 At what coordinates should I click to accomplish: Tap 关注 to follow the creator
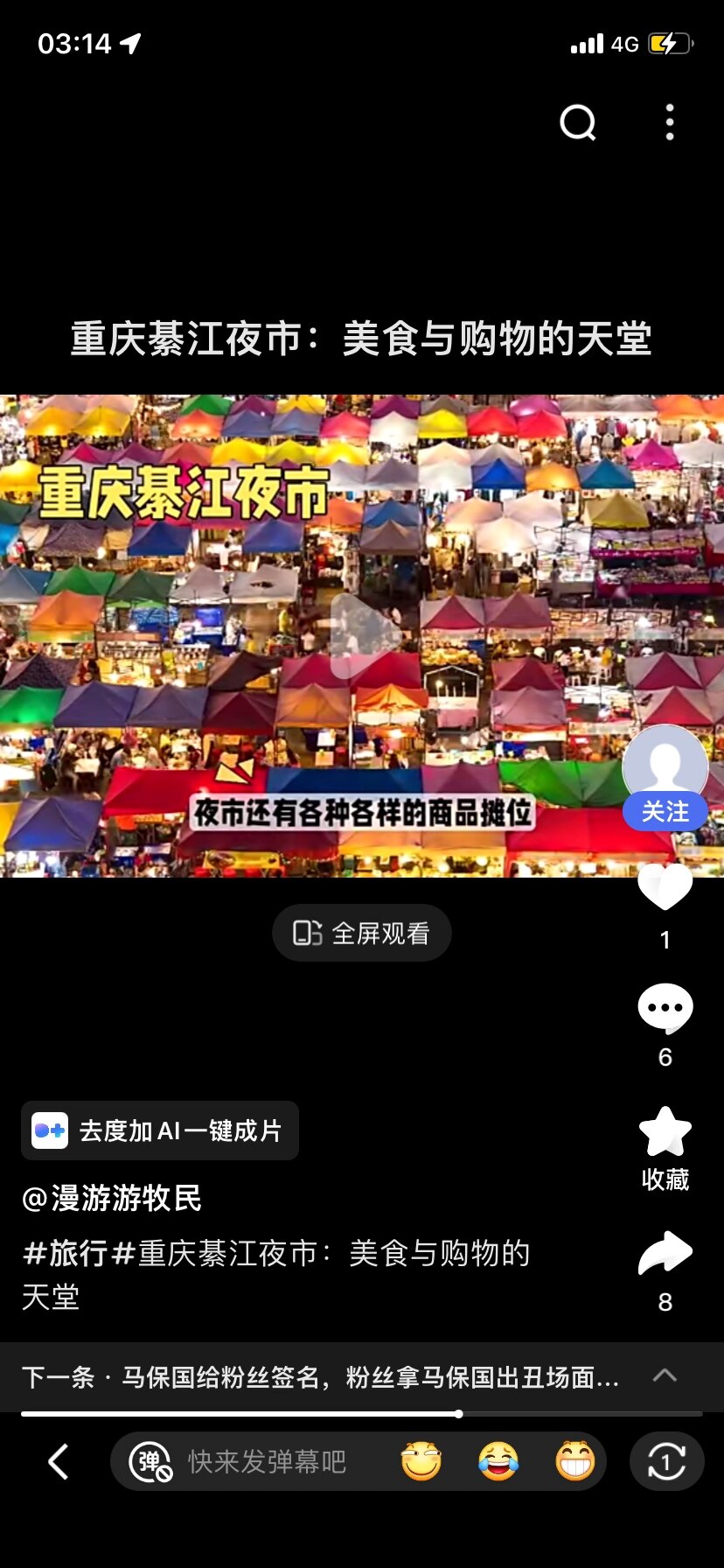665,812
